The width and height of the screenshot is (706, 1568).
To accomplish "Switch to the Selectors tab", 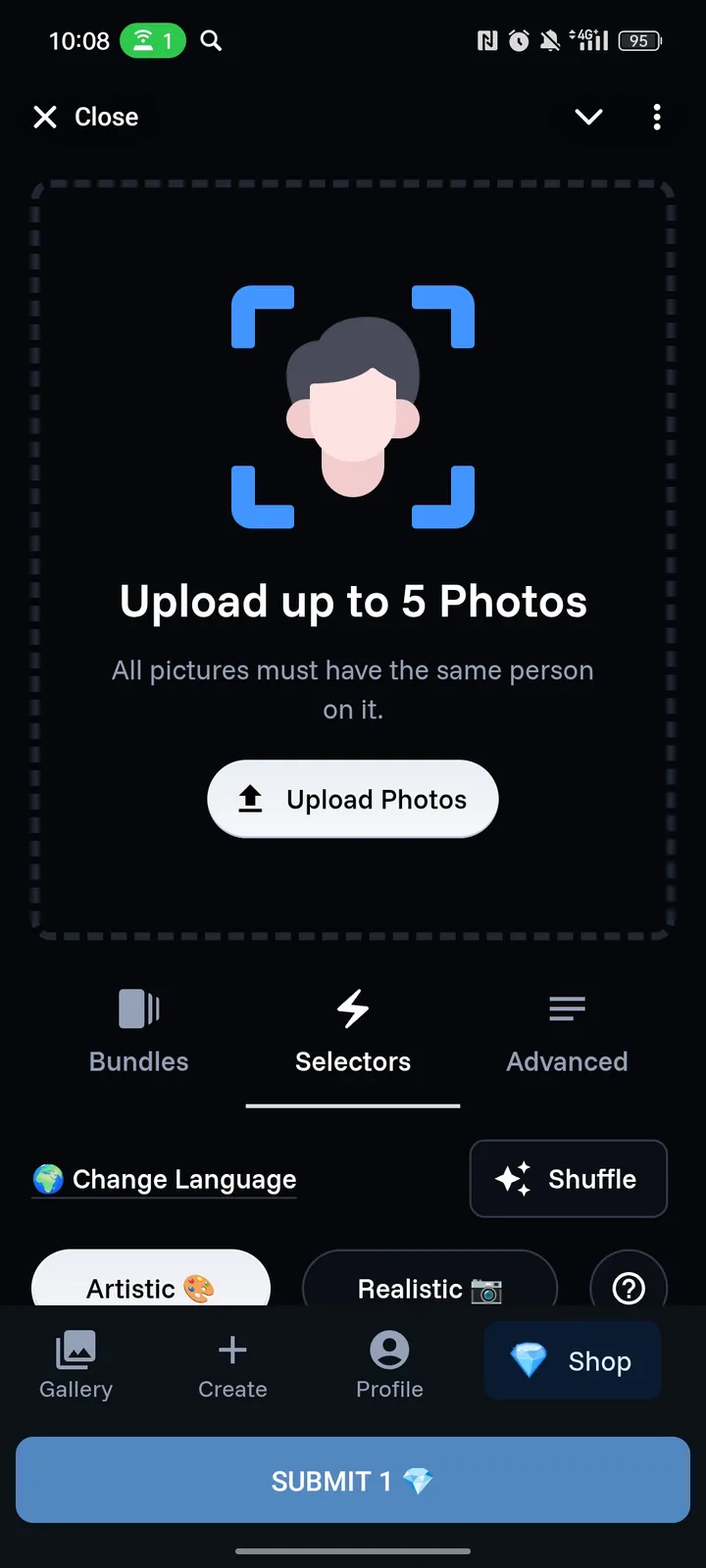I will (x=352, y=1061).
